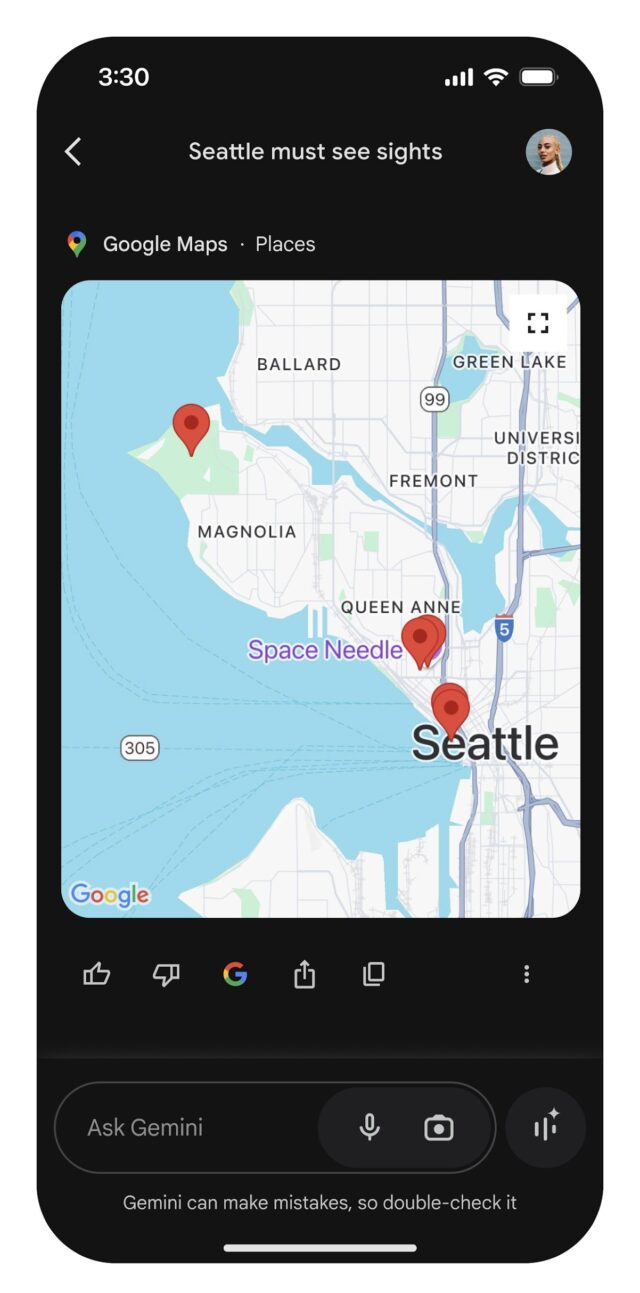Share this response
The width and height of the screenshot is (640, 1293).
click(x=305, y=974)
